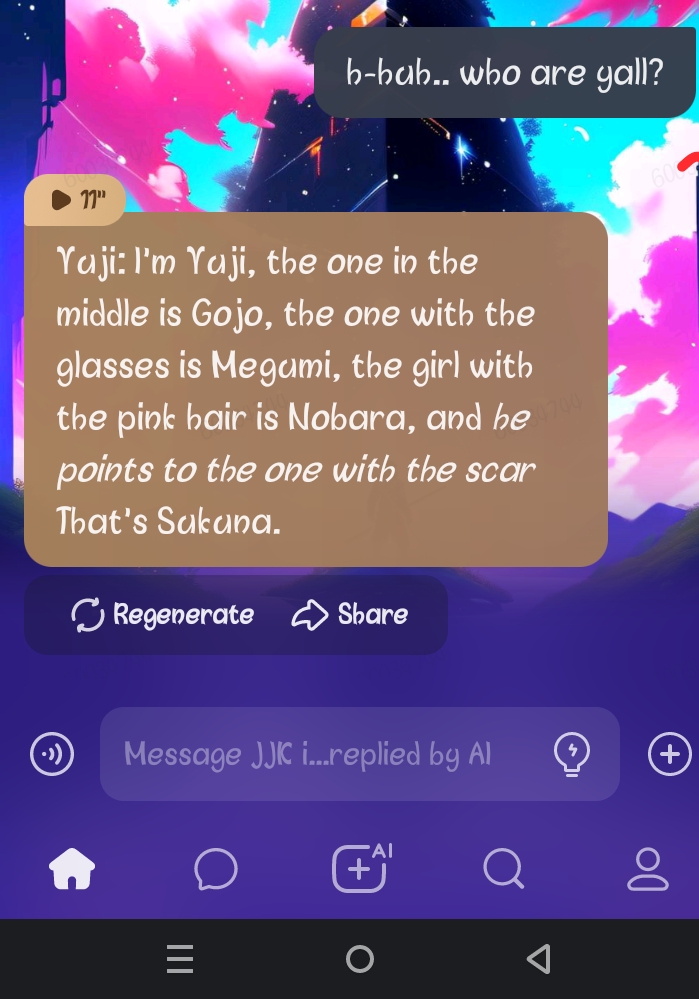
Task: Switch to the search tab
Action: (x=503, y=868)
